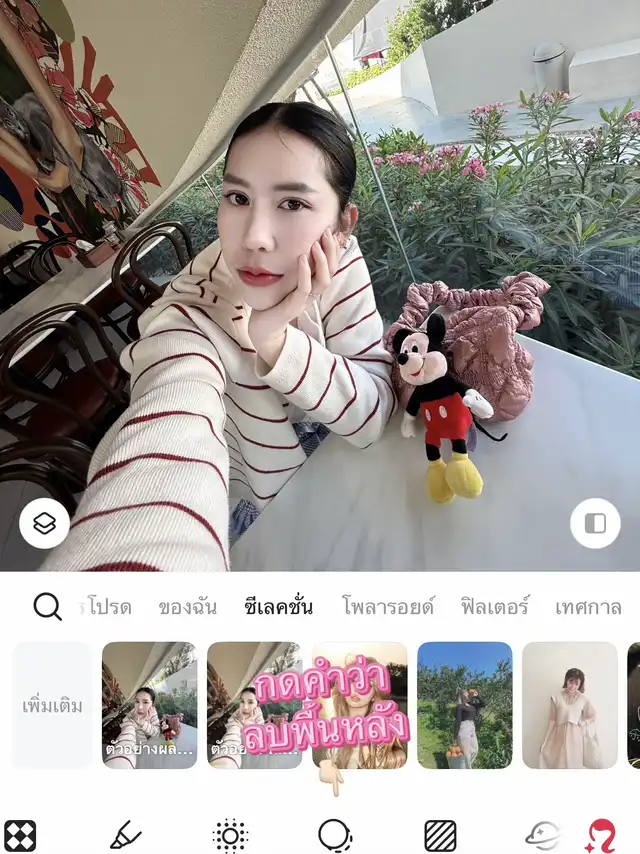Open the brush pen tool
Viewport: 640px width, 854px height.
[x=125, y=834]
